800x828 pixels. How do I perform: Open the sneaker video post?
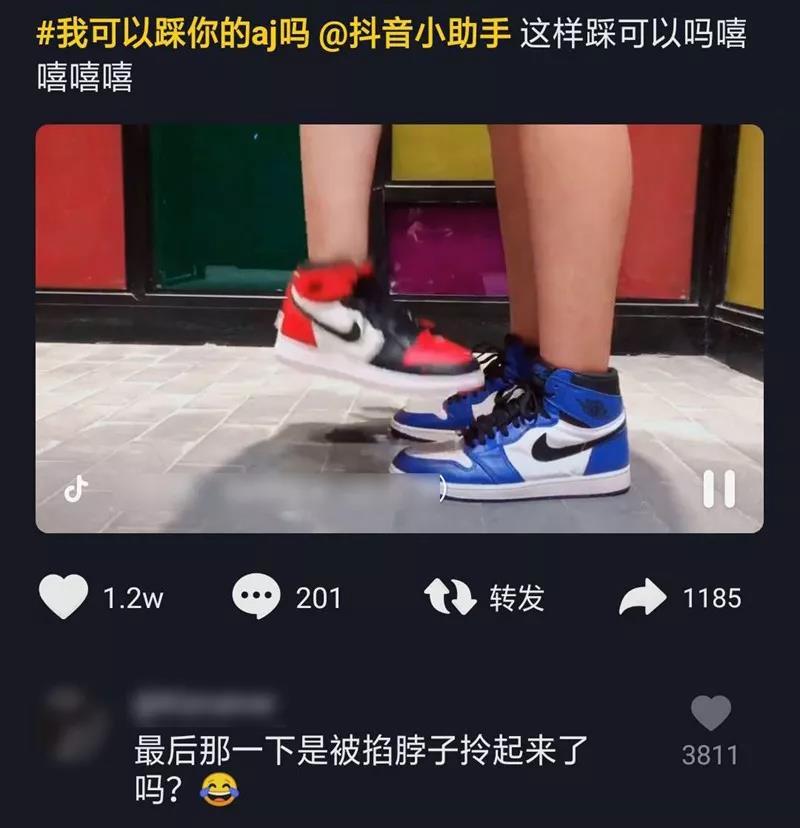coord(400,300)
